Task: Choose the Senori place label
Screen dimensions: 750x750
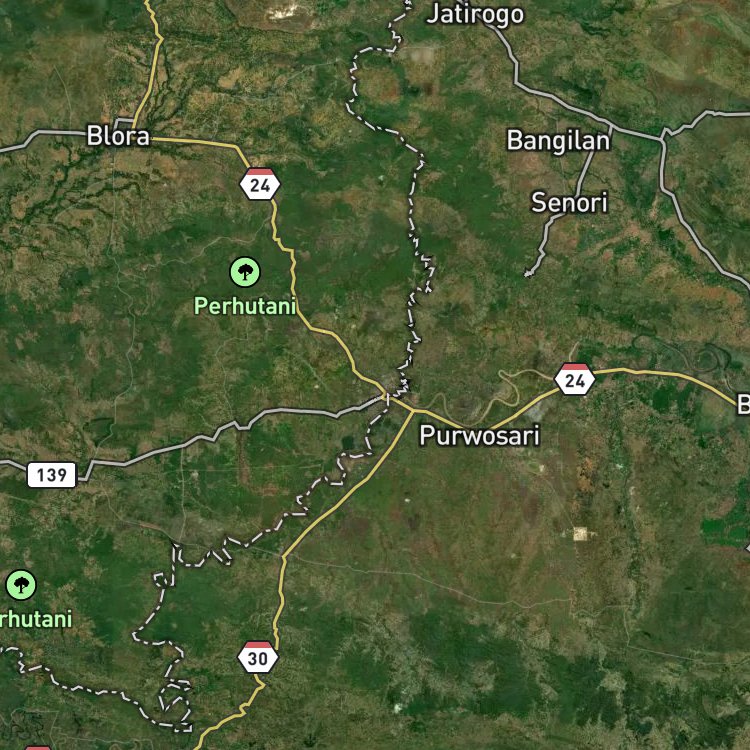Action: point(569,202)
